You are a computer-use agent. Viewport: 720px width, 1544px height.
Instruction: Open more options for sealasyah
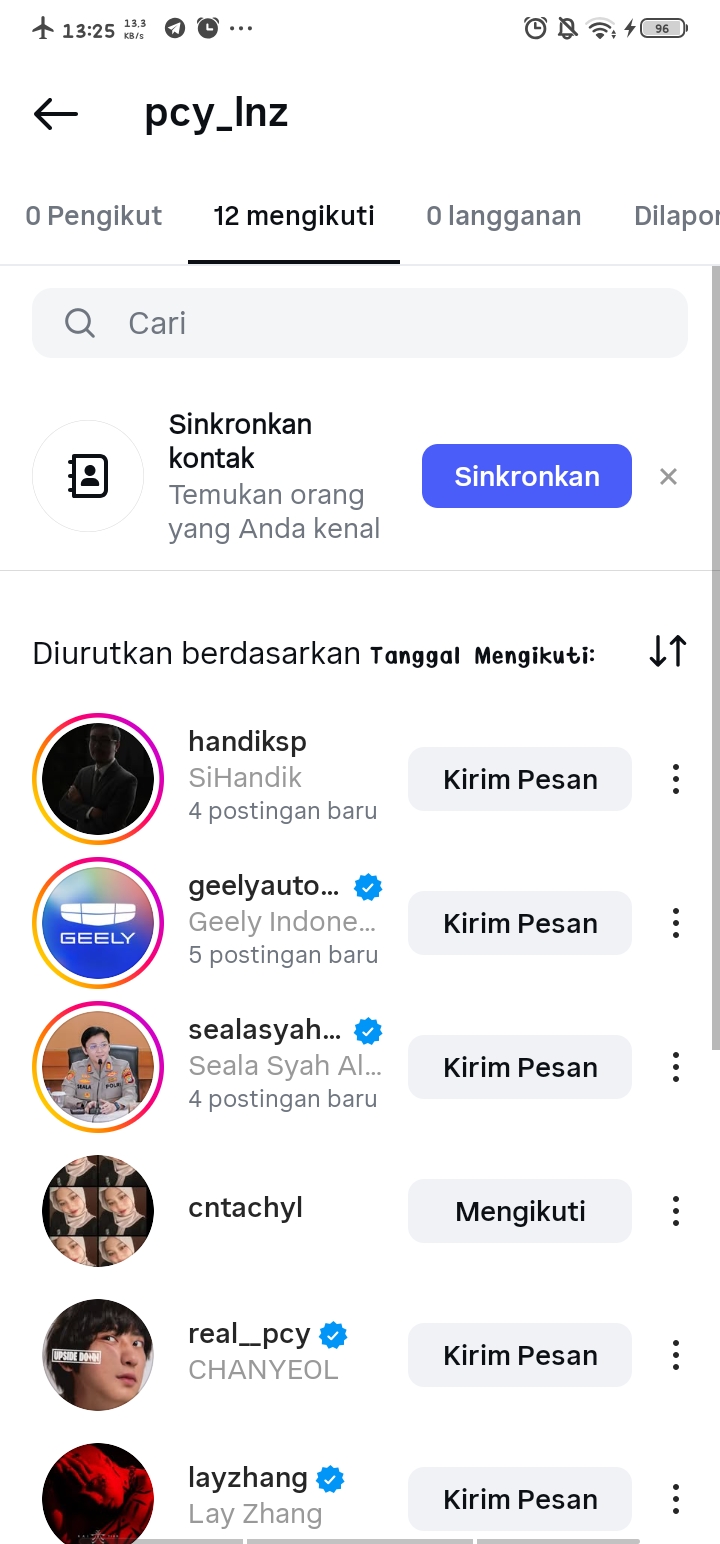tap(676, 1067)
